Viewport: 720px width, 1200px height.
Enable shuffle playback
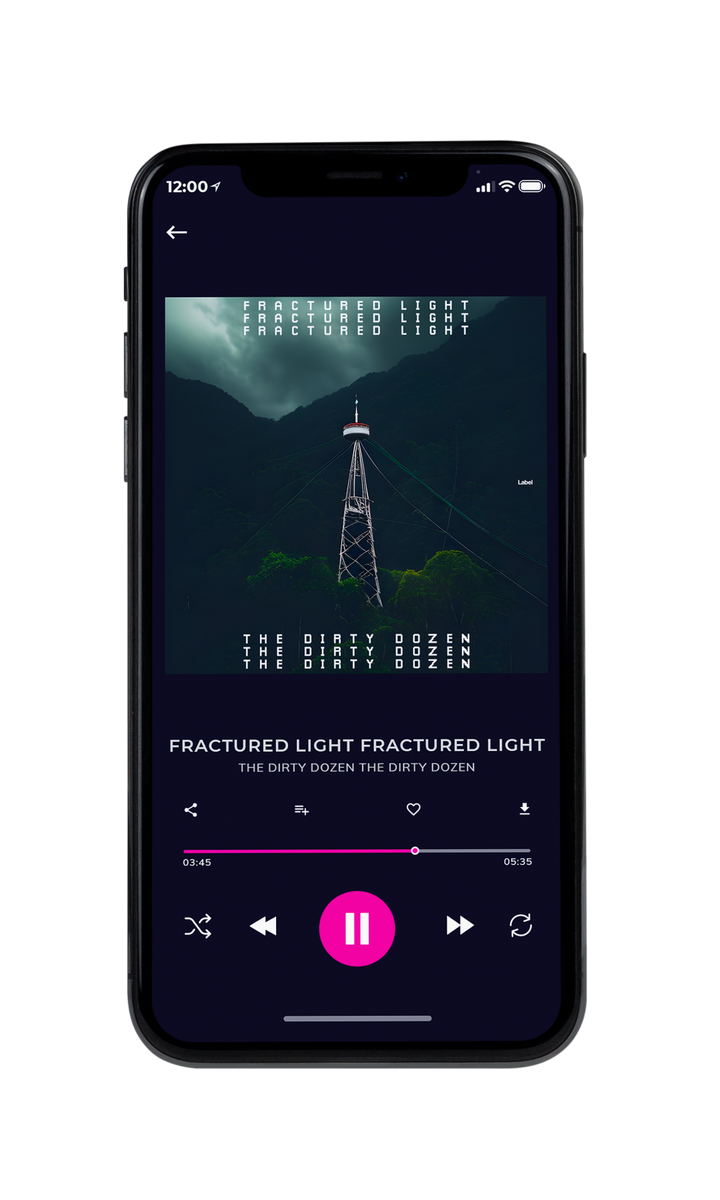[x=198, y=926]
